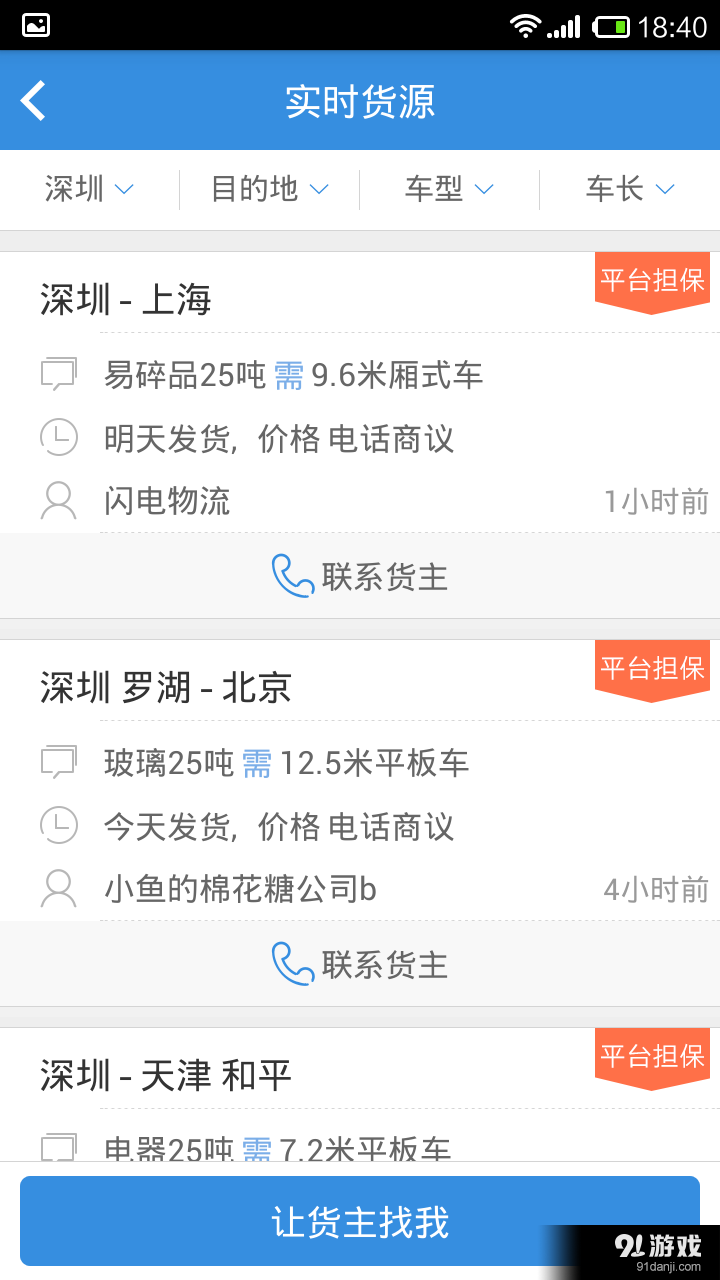Click the phone icon in the 深圳 罗湖 - 北京 card
This screenshot has height=1280, width=720.
coord(290,963)
